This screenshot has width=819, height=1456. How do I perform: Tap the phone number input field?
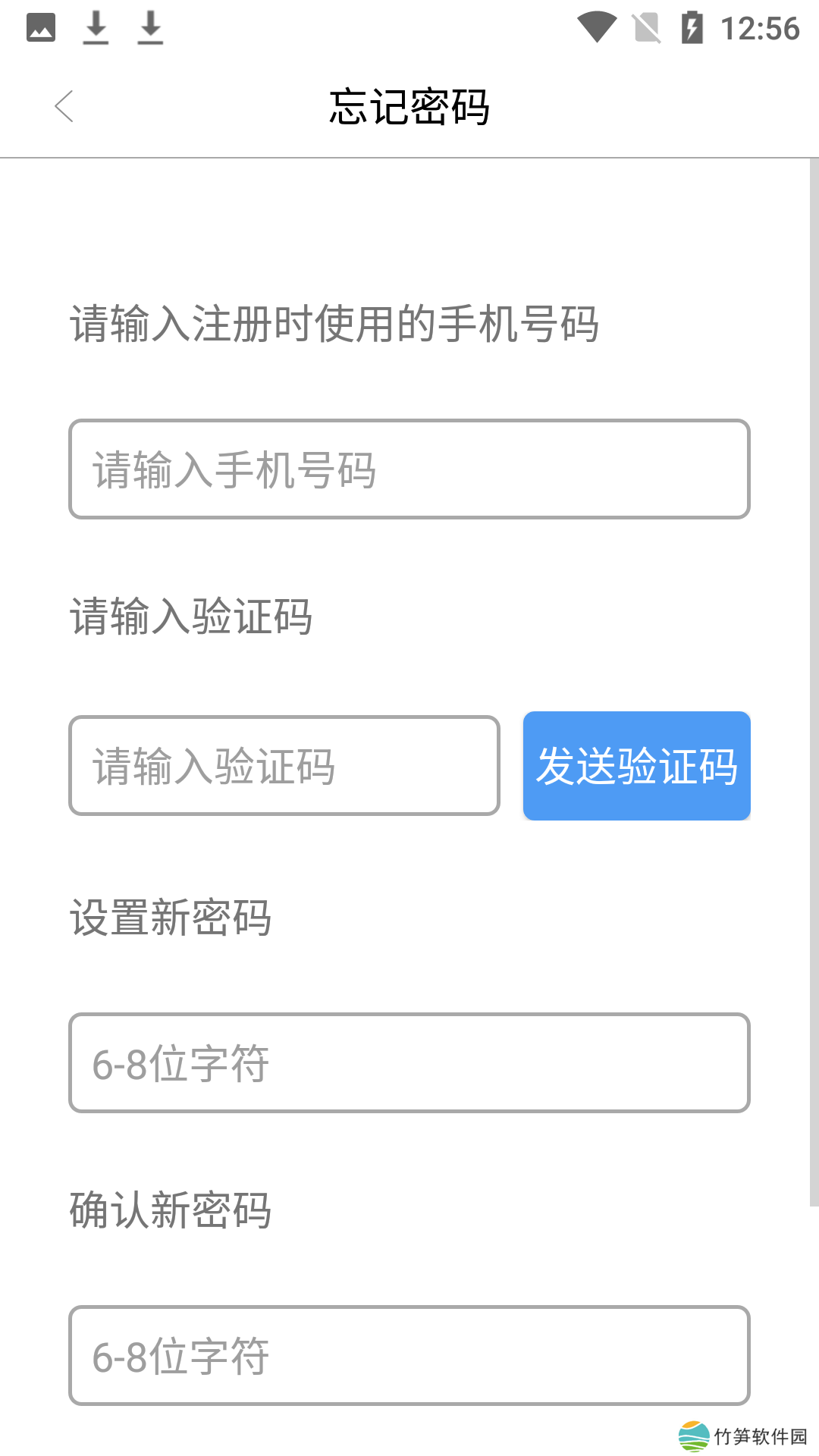[409, 469]
